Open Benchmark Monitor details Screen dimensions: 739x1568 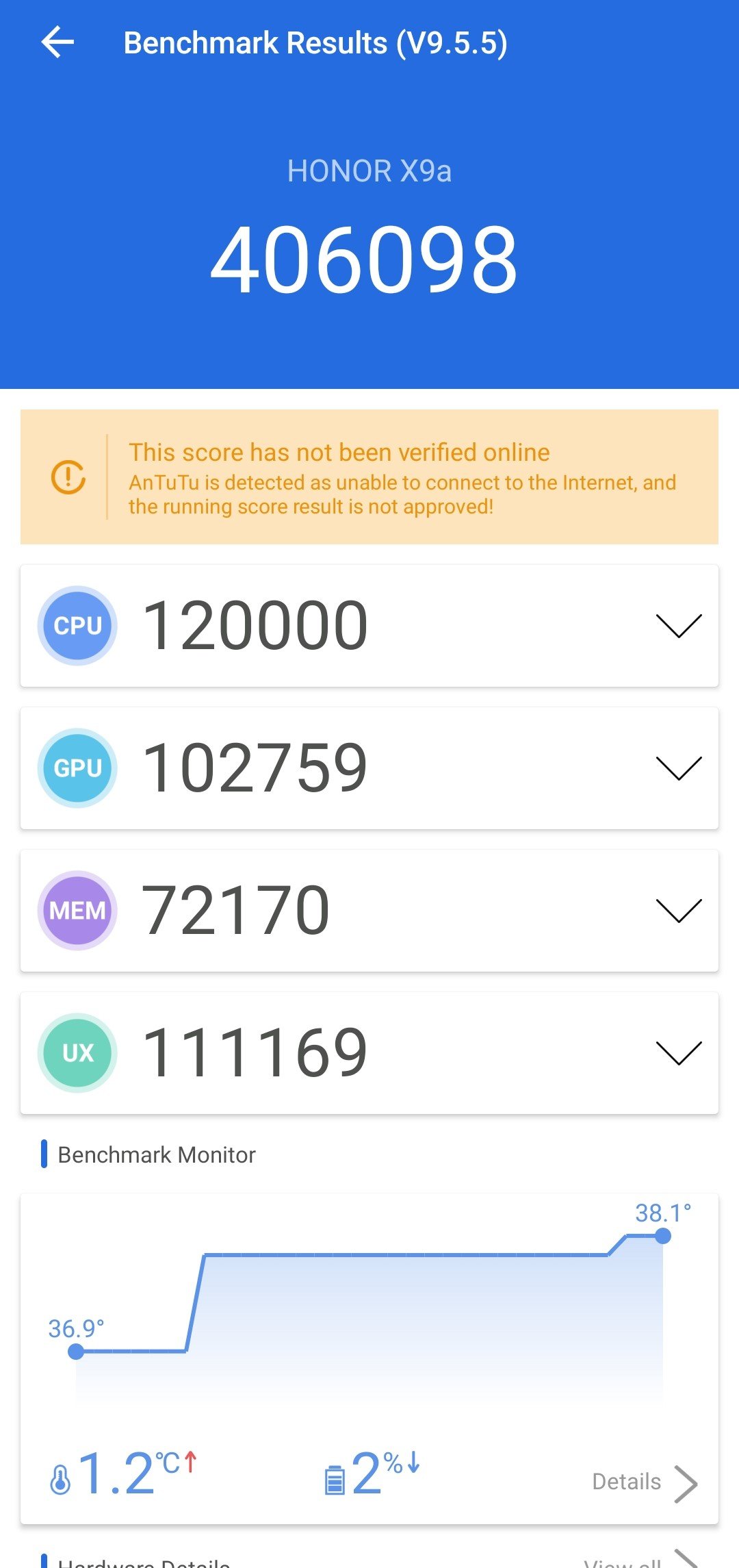[644, 1482]
